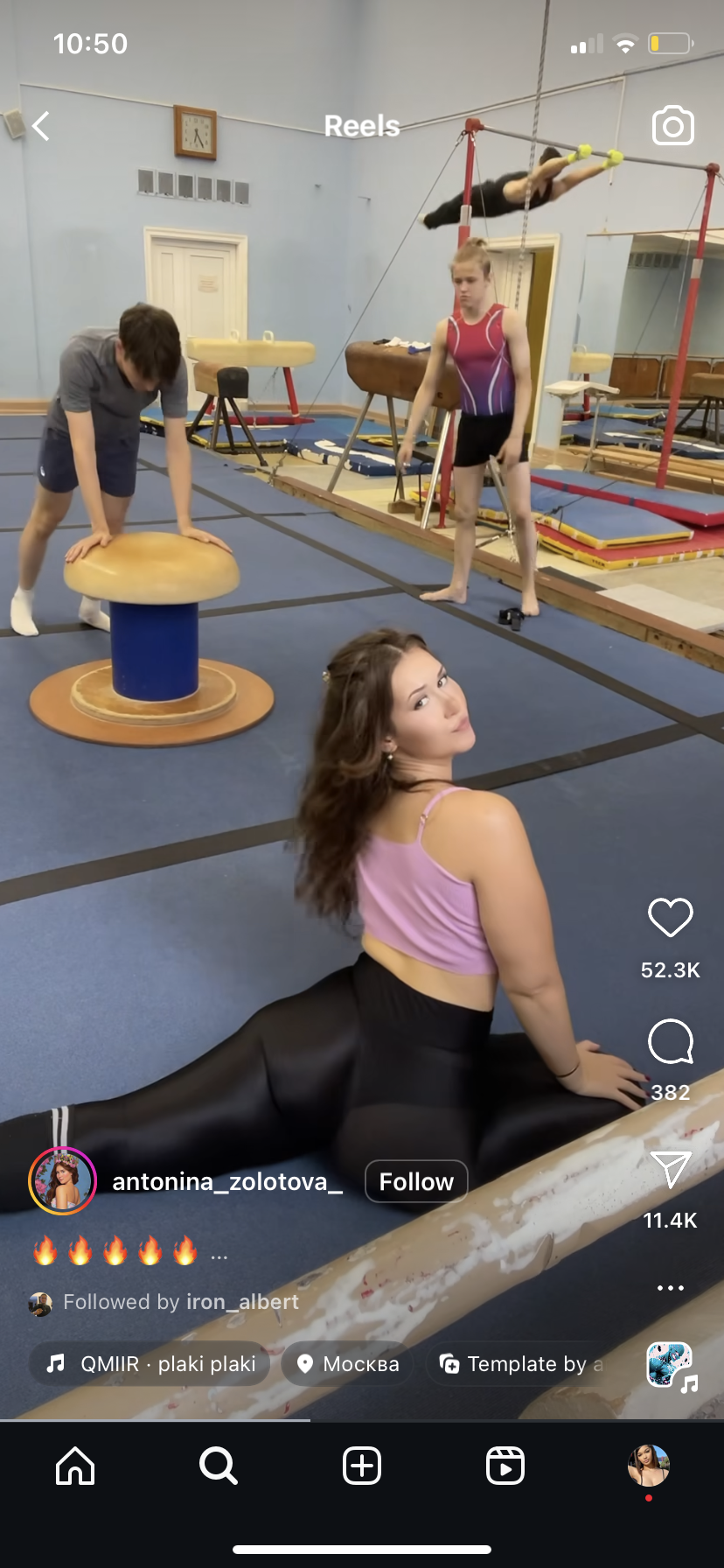724x1568 pixels.
Task: Create a new post with the plus tab
Action: [362, 1466]
